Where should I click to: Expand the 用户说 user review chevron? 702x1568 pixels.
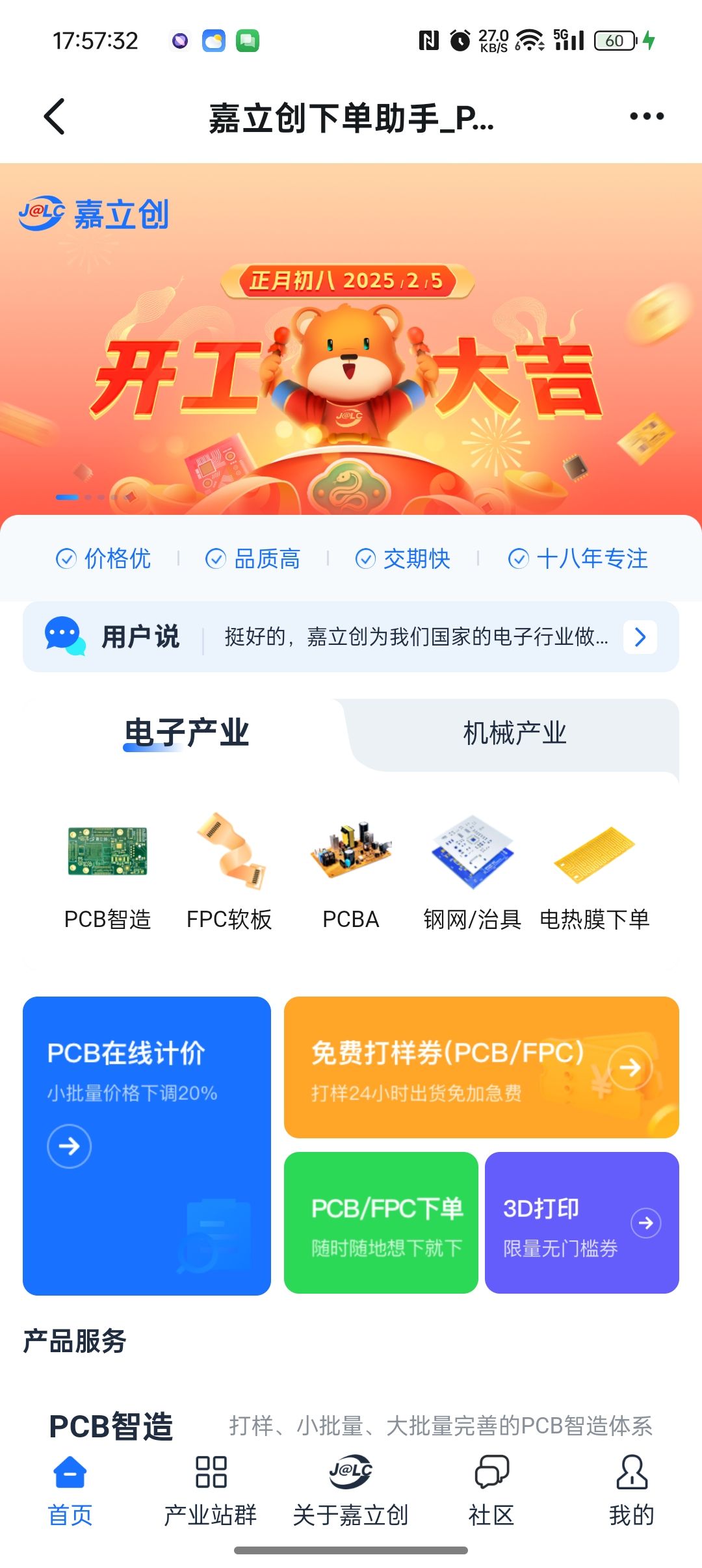pyautogui.click(x=640, y=637)
